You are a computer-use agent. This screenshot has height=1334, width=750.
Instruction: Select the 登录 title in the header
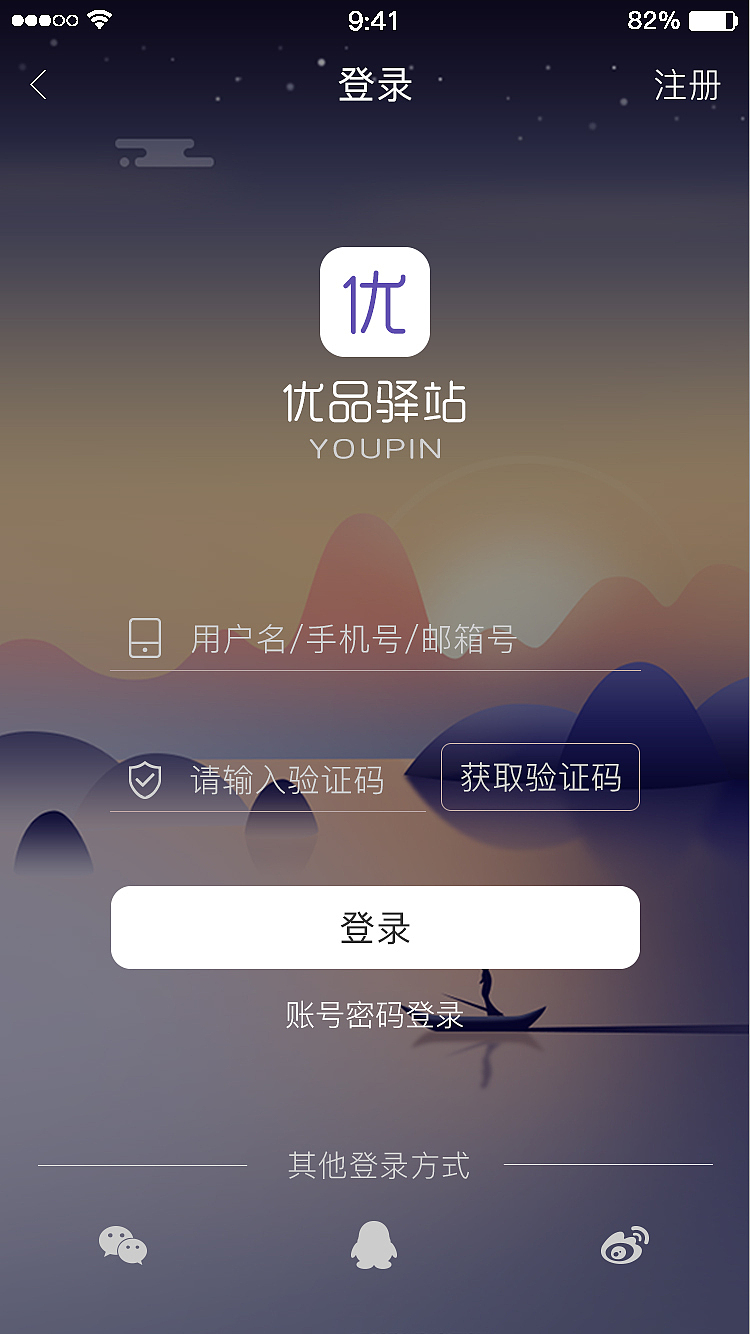(375, 87)
